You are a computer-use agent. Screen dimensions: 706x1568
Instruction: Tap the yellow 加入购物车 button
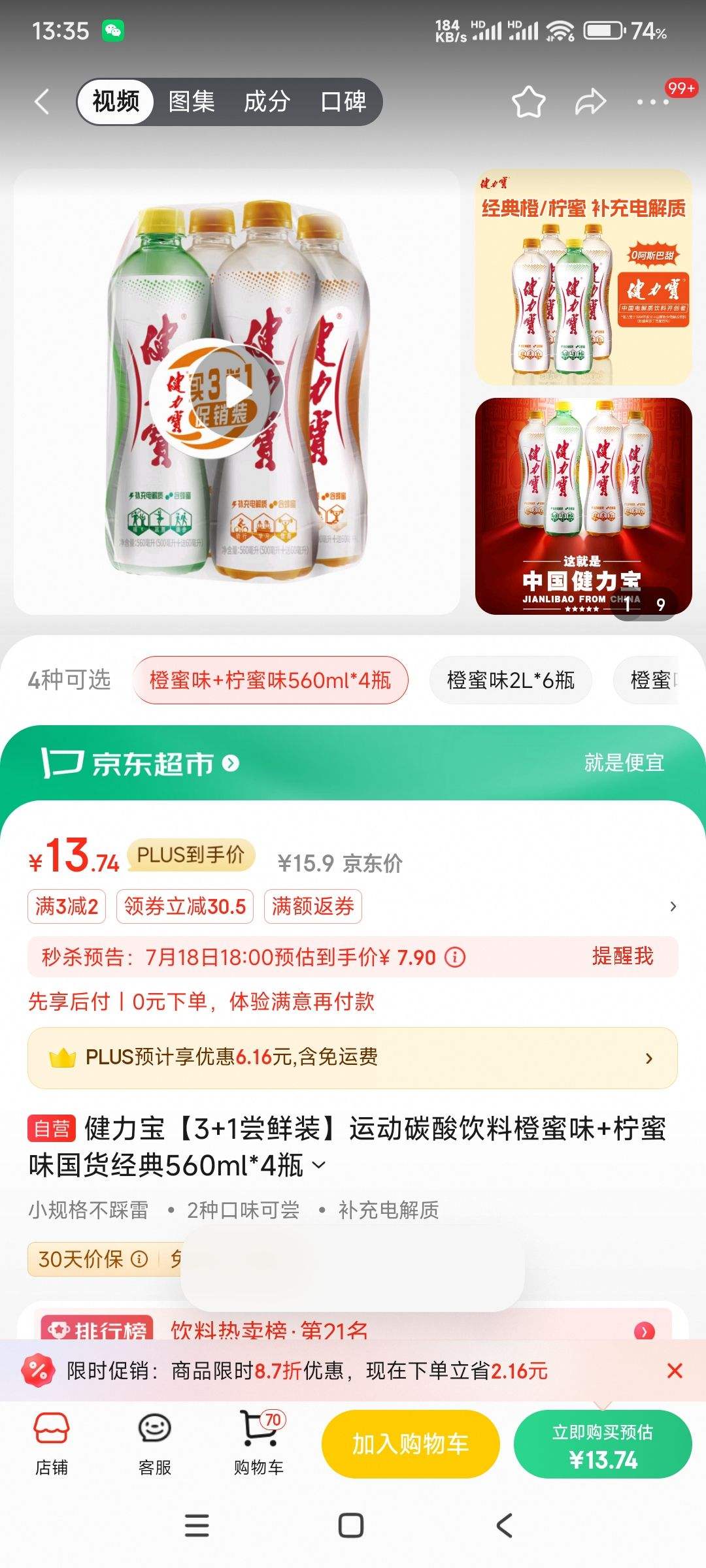(410, 1444)
